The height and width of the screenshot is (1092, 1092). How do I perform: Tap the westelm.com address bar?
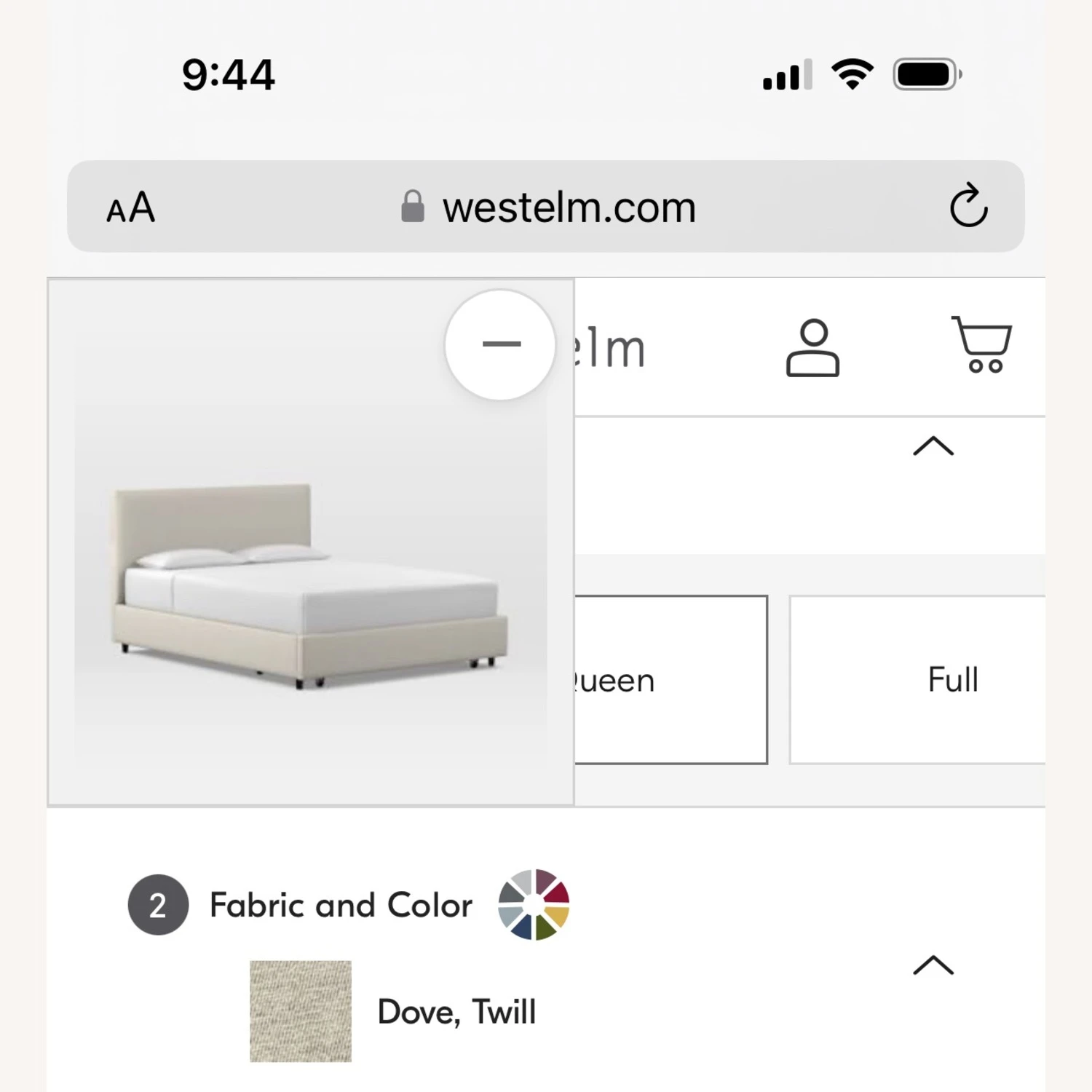point(568,207)
